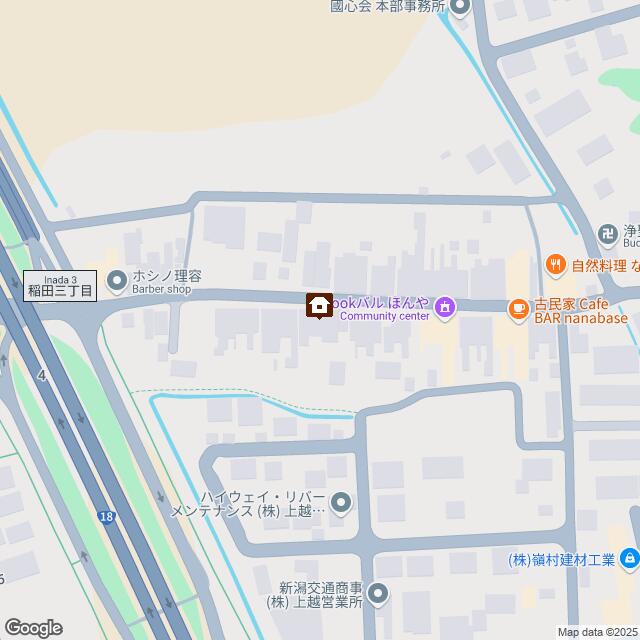Tap the 自然料理 restaurant pin
This screenshot has width=640, height=640.
(x=555, y=264)
